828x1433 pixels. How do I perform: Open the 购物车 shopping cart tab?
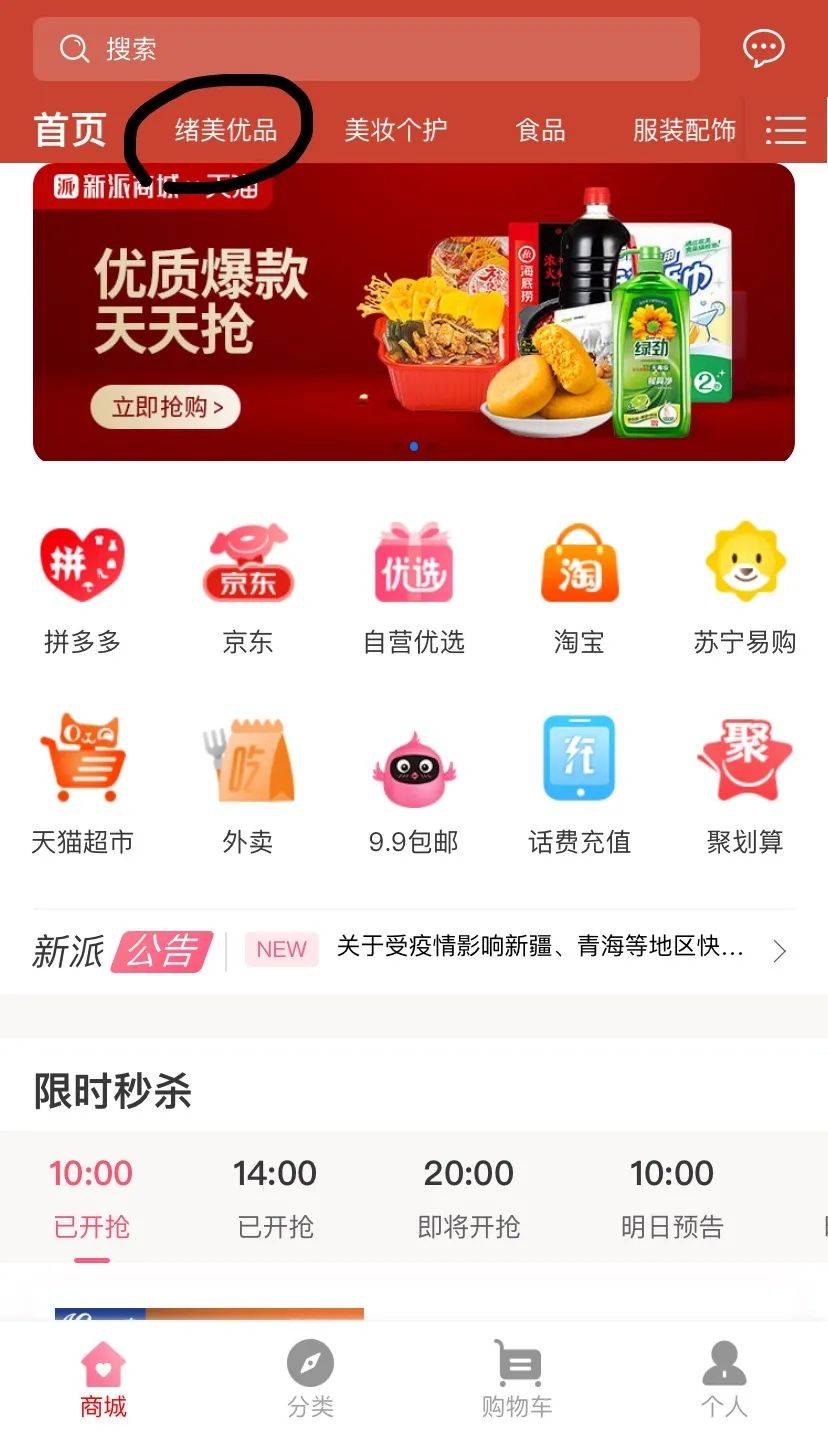click(x=517, y=1380)
